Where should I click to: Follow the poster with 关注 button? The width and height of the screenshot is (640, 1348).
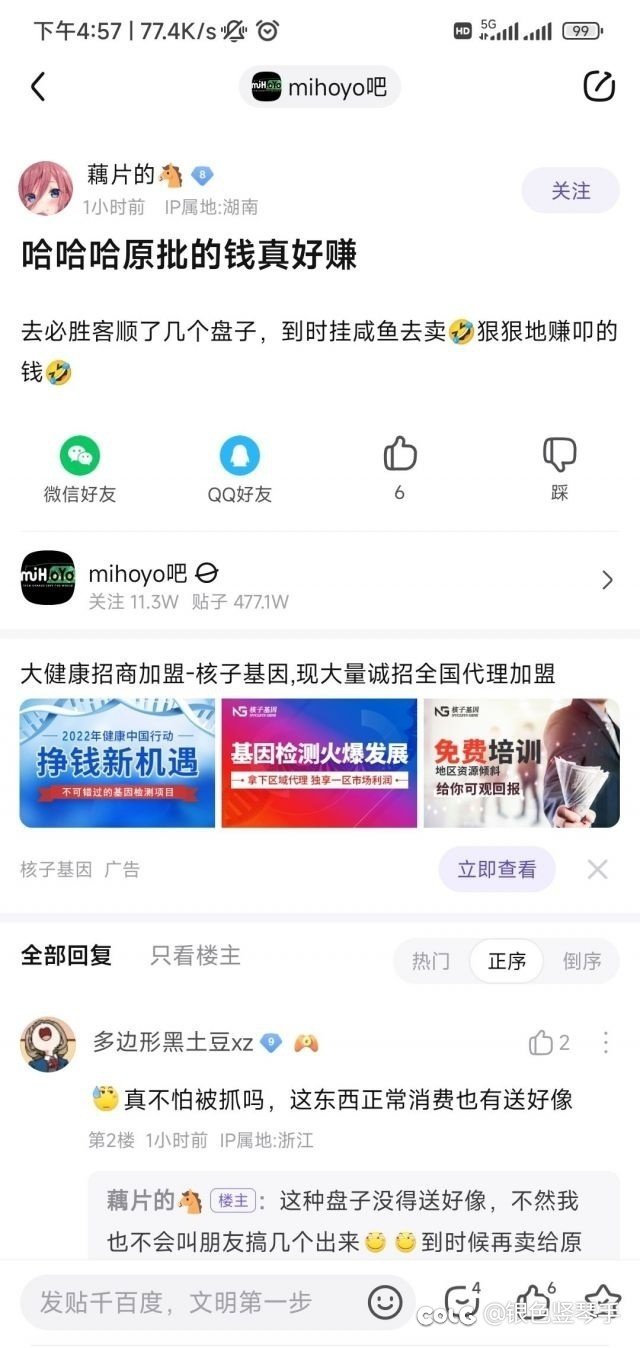[571, 190]
